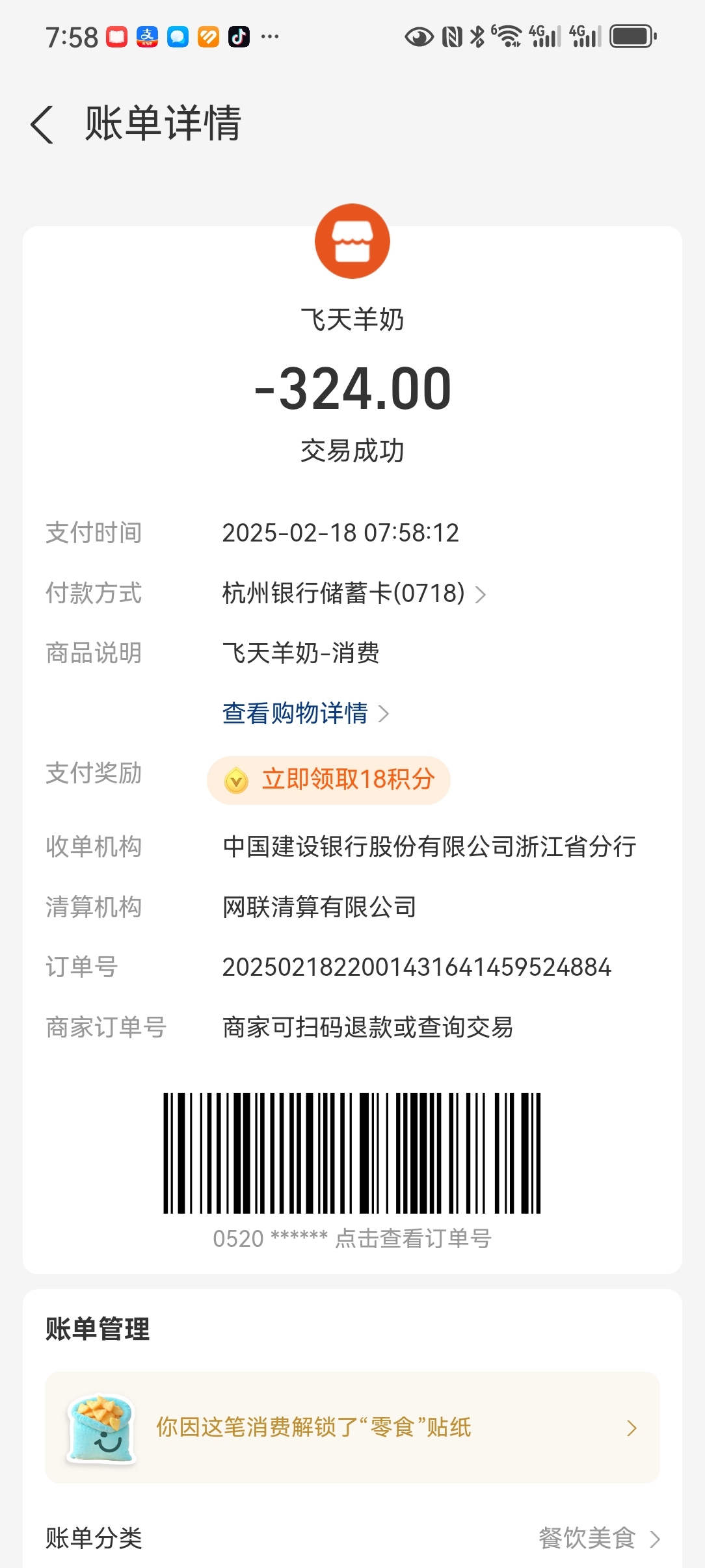The width and height of the screenshot is (705, 1568).
Task: Open 查看购物详情 link
Action: (x=305, y=713)
